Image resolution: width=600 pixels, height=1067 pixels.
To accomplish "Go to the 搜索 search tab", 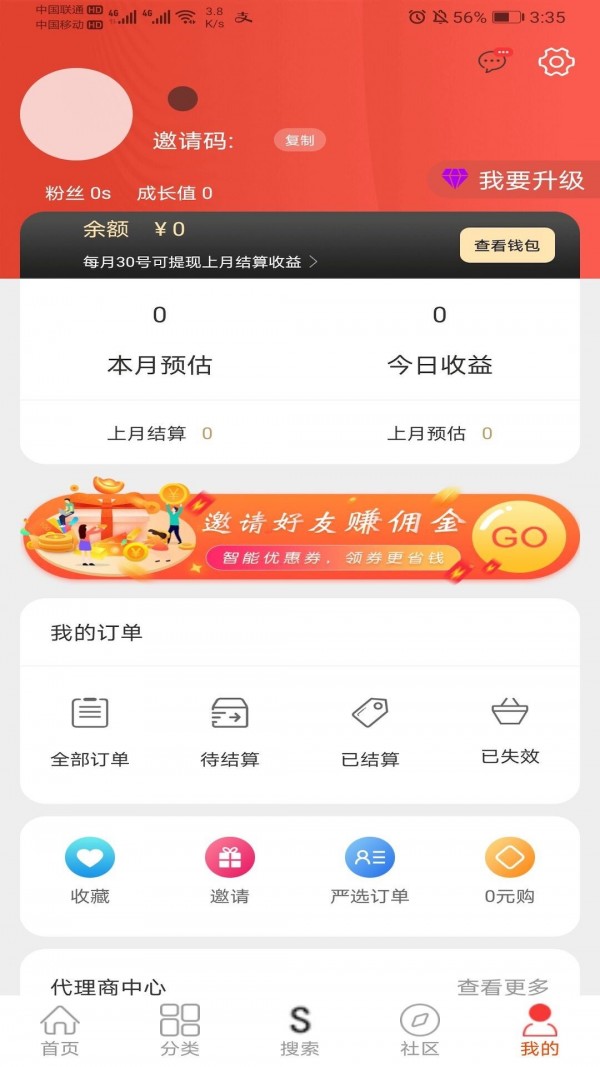I will click(300, 1031).
